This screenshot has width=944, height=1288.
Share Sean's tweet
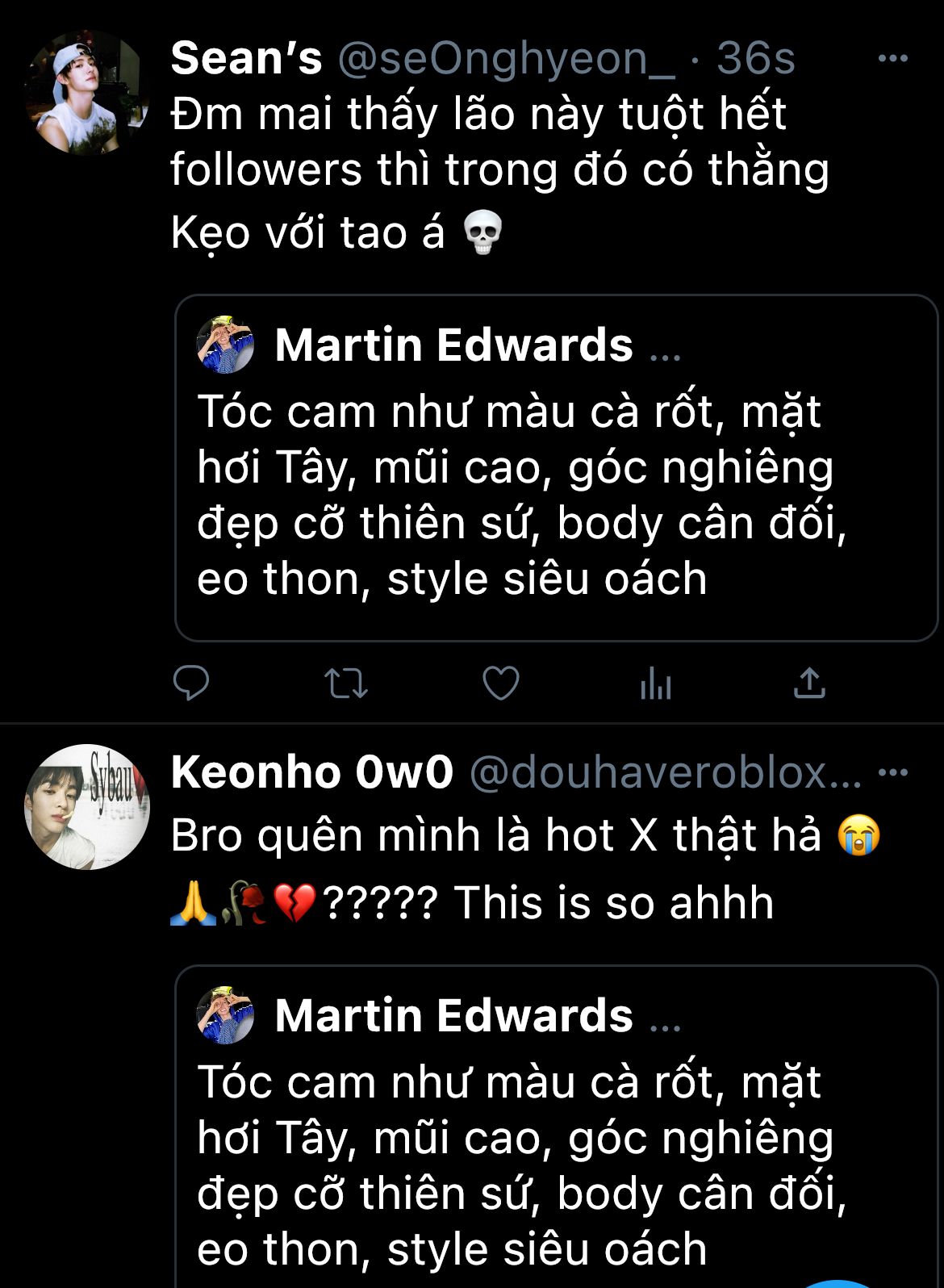coord(809,684)
